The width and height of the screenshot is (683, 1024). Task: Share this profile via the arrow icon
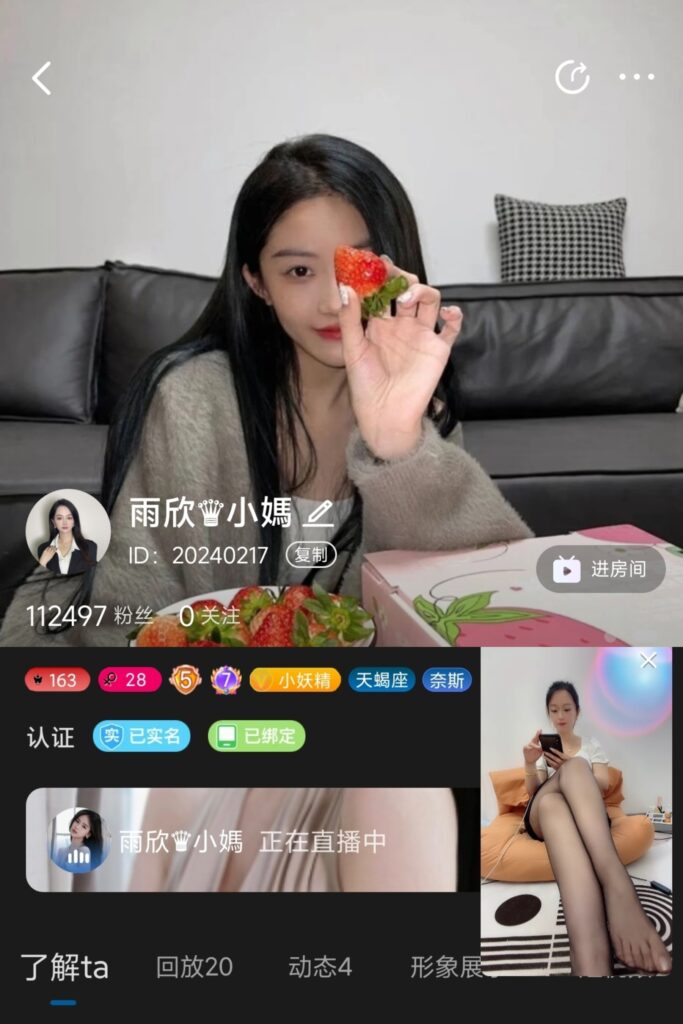pyautogui.click(x=572, y=77)
